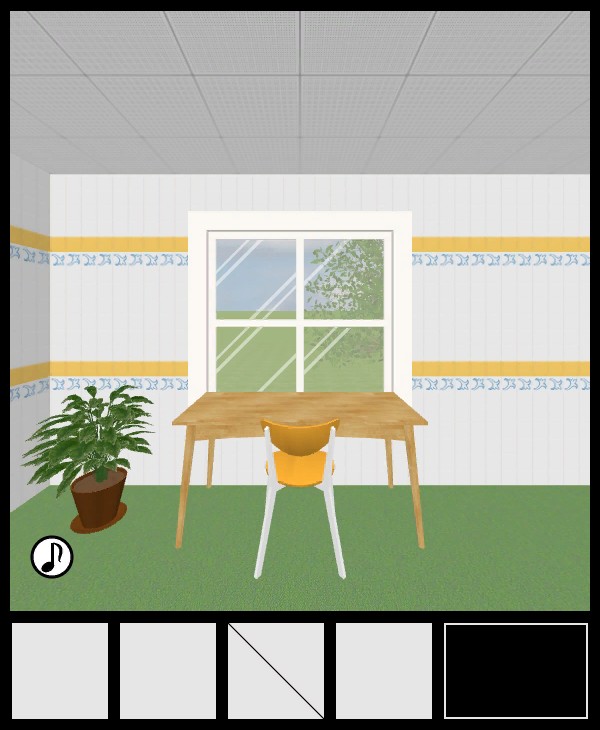The width and height of the screenshot is (600, 730).
Task: Select the inventory slot with diagonal item
Action: 276,671
